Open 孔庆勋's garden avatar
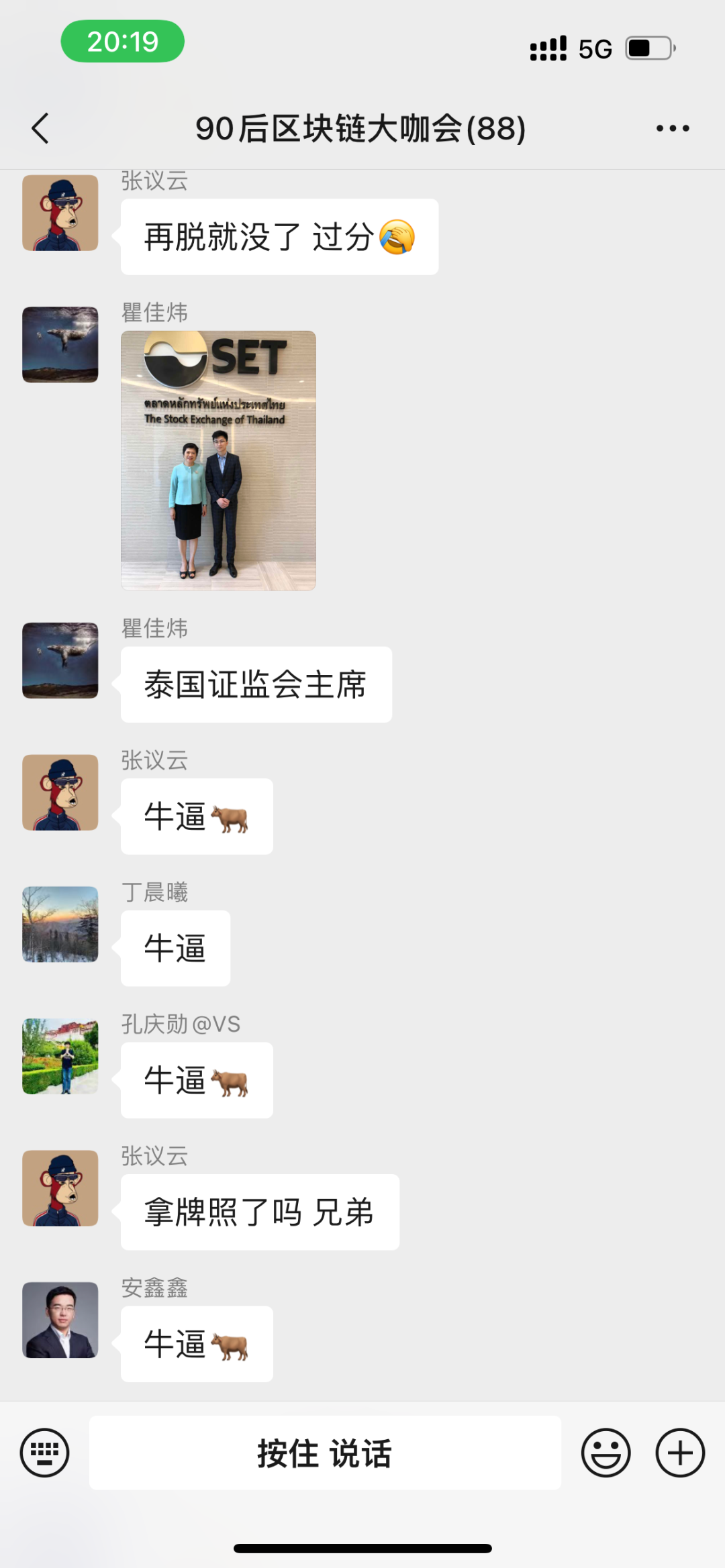This screenshot has height=1568, width=725. (x=60, y=1055)
